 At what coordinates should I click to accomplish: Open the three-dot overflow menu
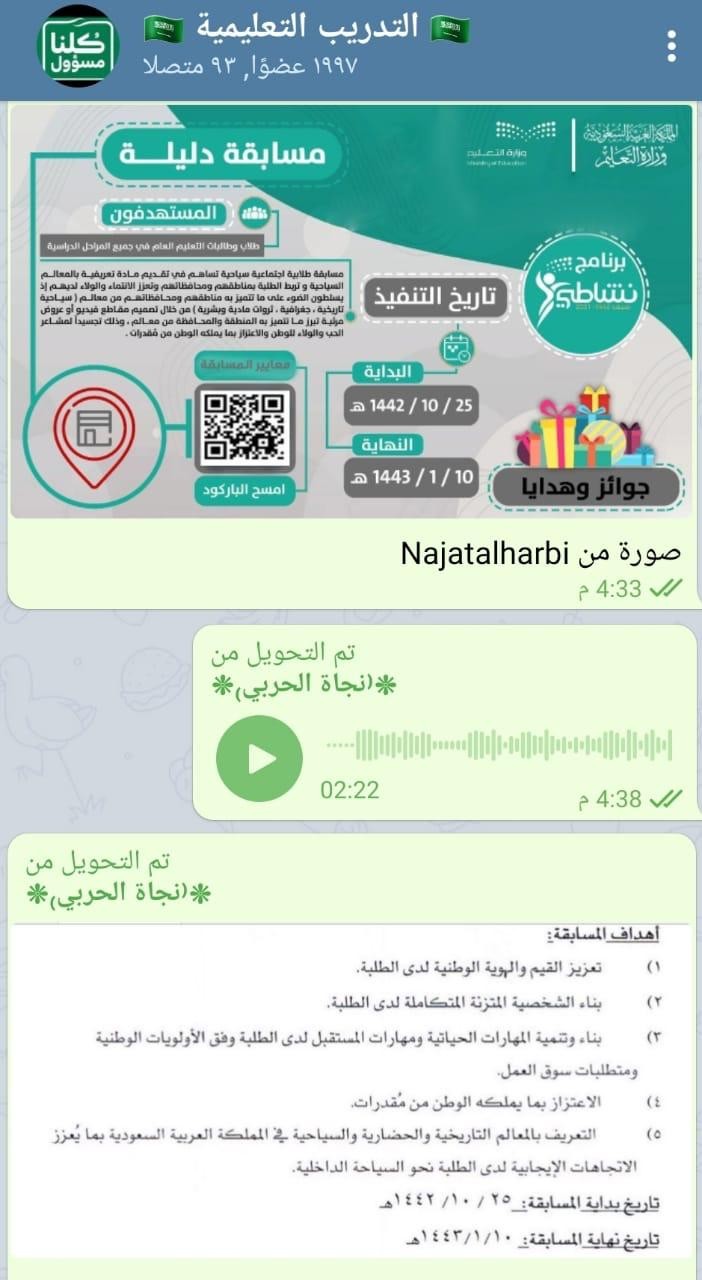coord(672,46)
